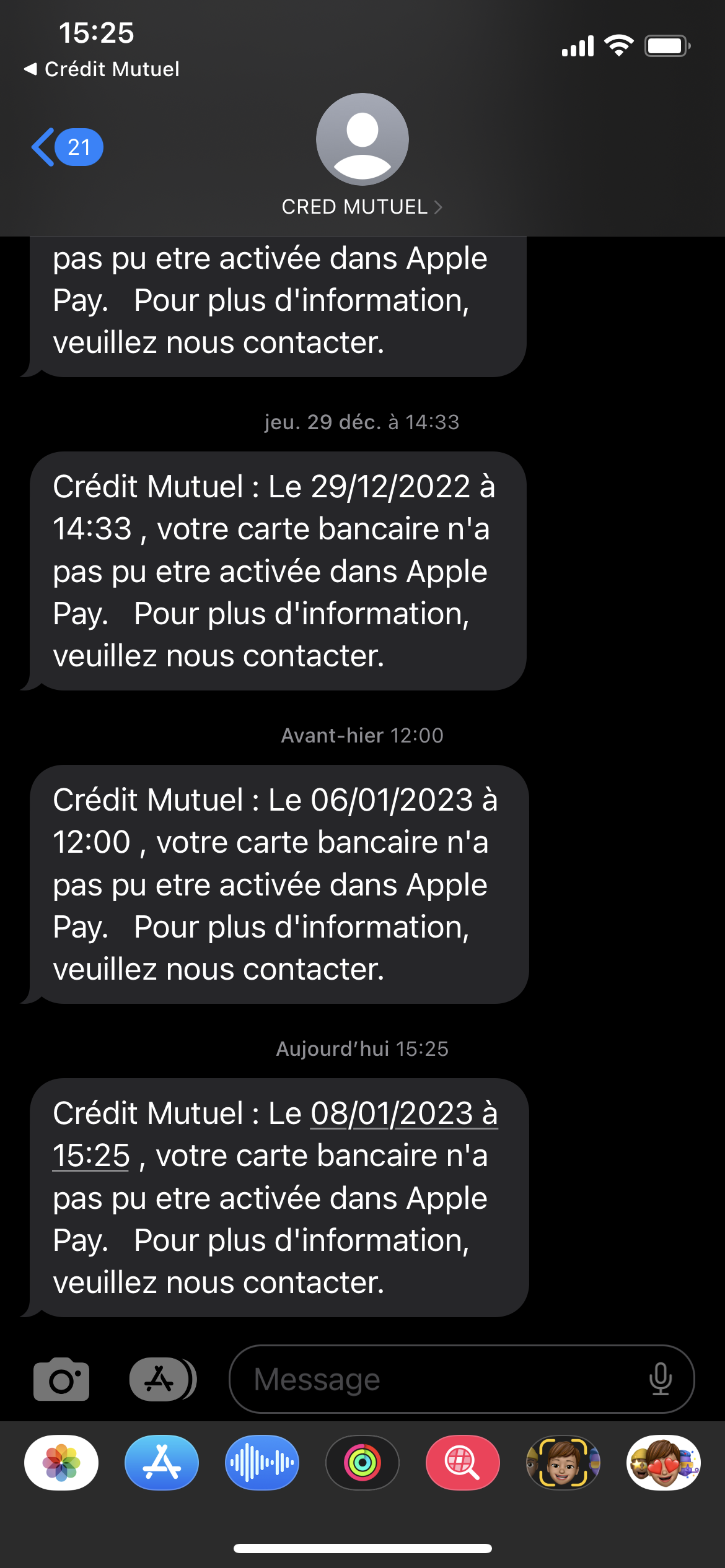The height and width of the screenshot is (1568, 725).
Task: Open the App Store for iMessage
Action: click(162, 1463)
